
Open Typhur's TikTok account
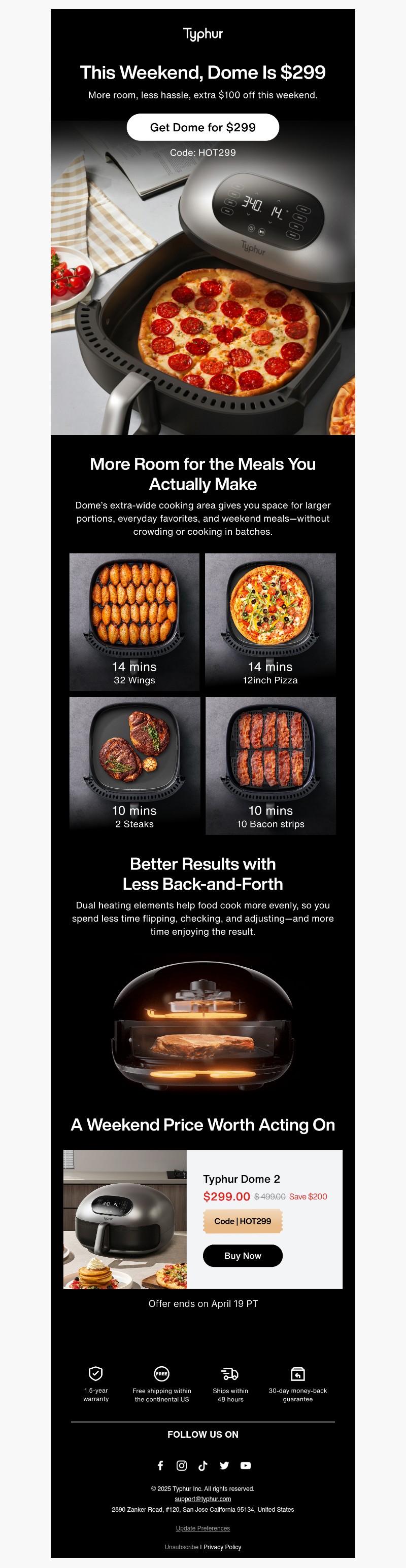[203, 1465]
